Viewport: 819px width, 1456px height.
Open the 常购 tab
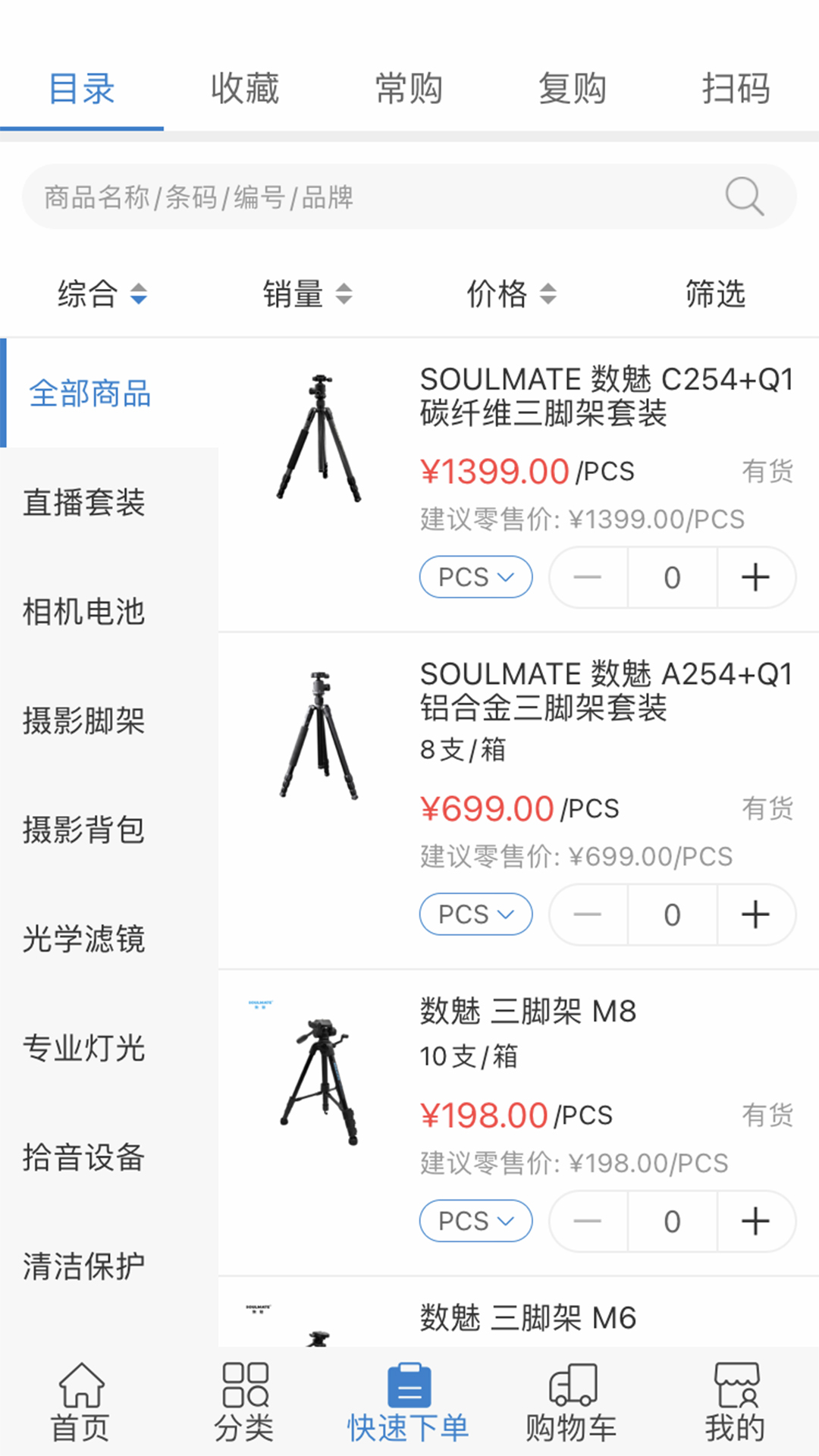(409, 89)
